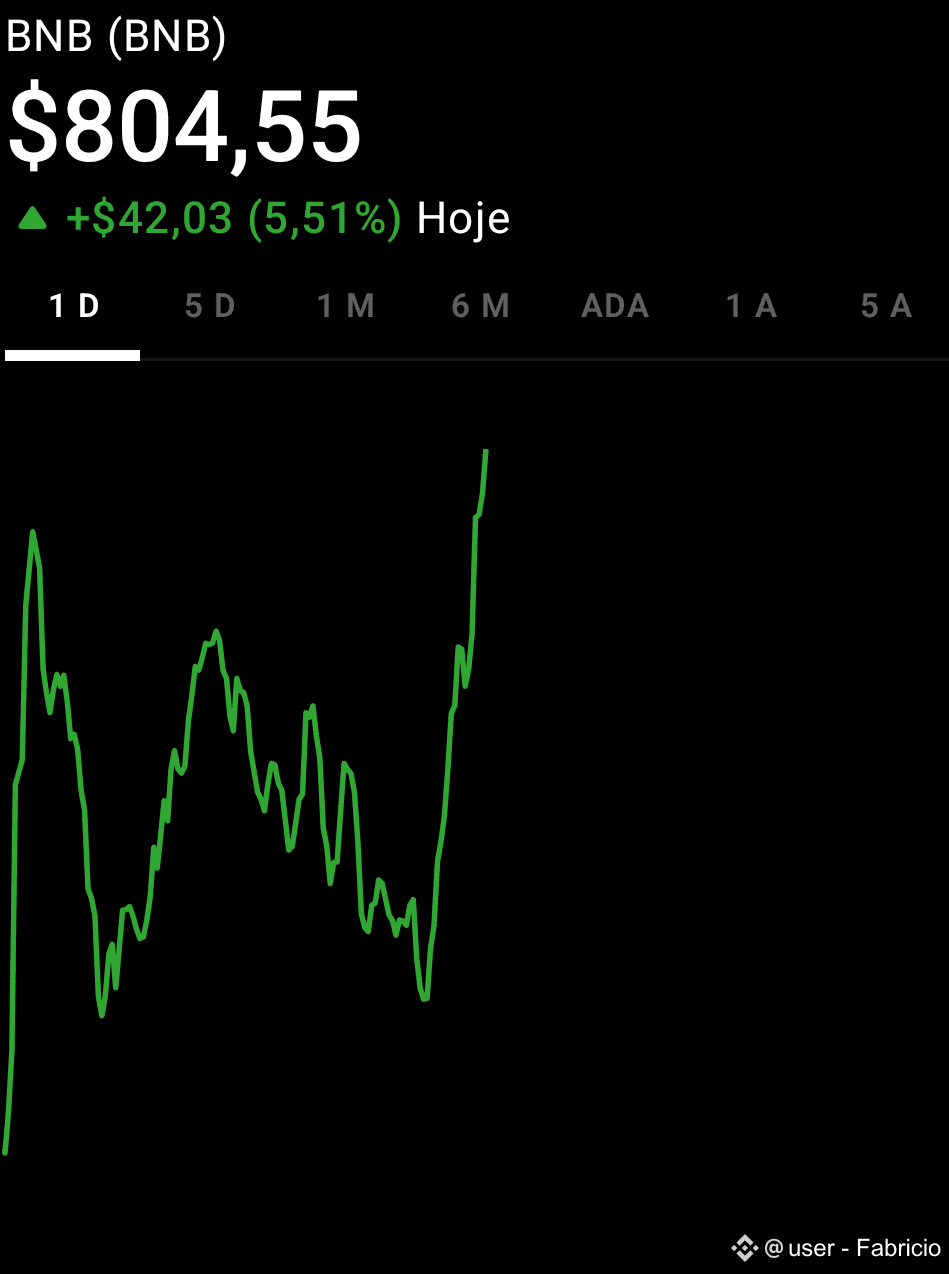The height and width of the screenshot is (1274, 949).
Task: View the 1 A price history
Action: (x=752, y=306)
